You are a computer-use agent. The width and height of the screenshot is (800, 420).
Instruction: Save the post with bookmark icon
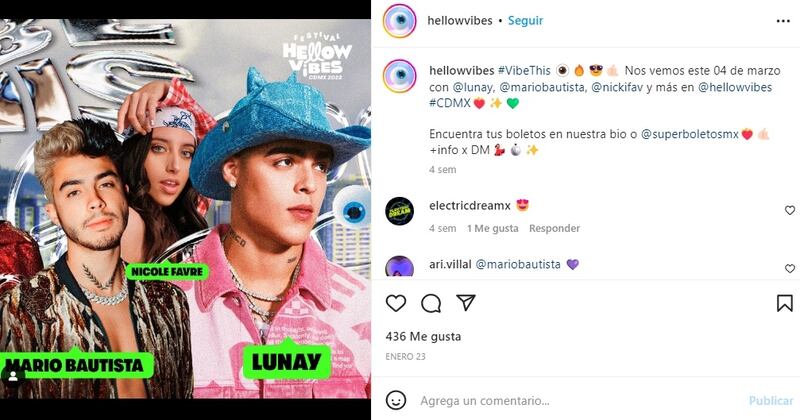[784, 303]
